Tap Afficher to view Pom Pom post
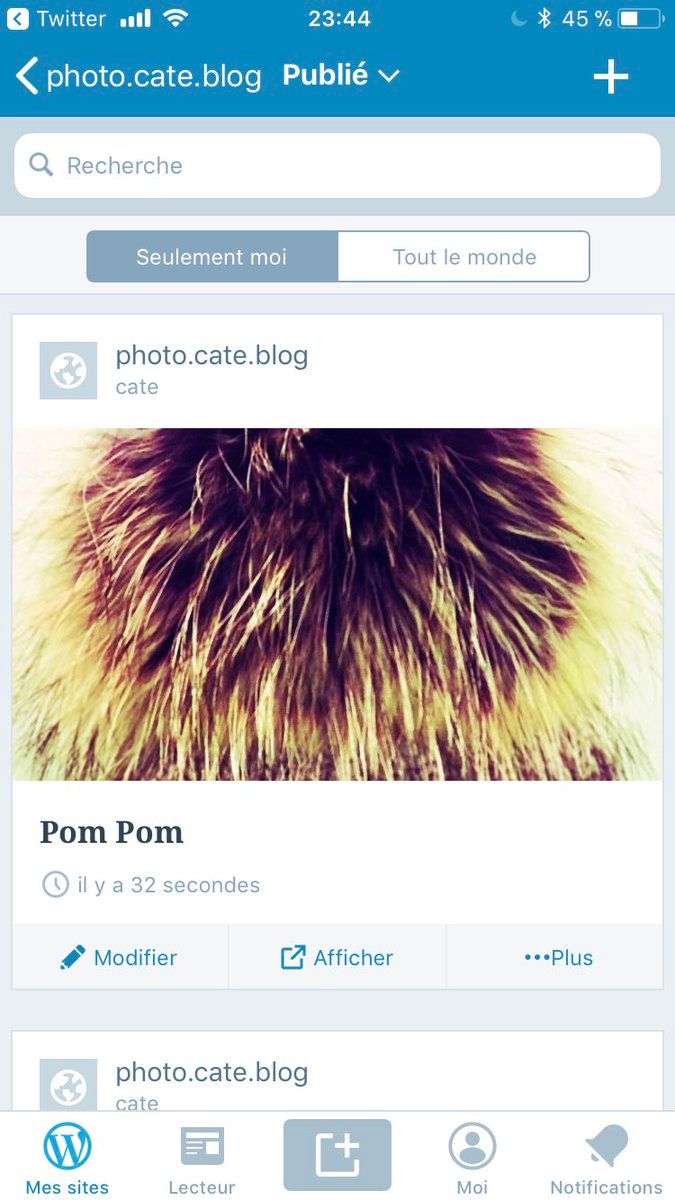Screen dimensions: 675x1200 click(337, 957)
